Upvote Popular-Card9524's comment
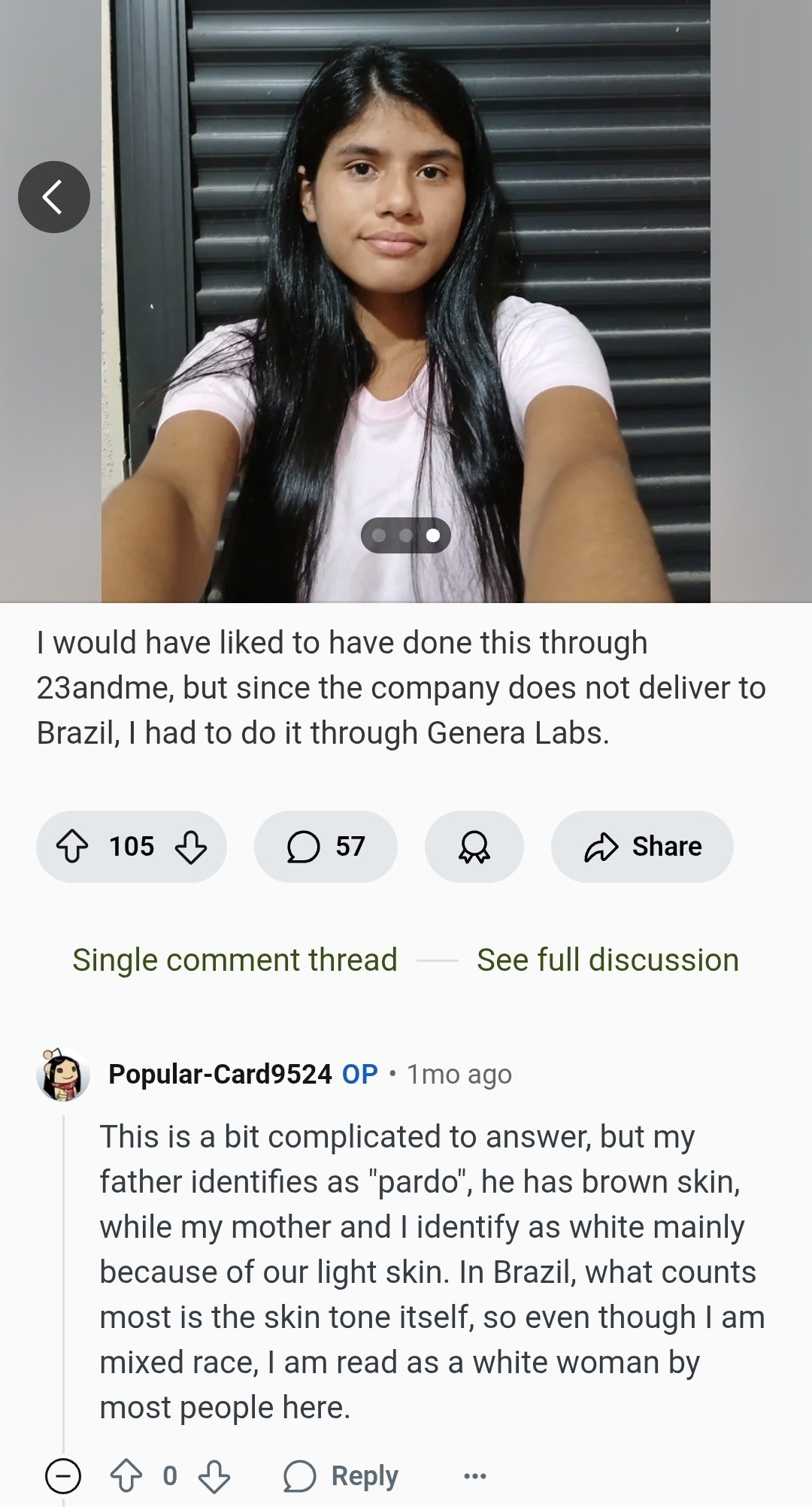This screenshot has width=812, height=1507. pos(126,1475)
